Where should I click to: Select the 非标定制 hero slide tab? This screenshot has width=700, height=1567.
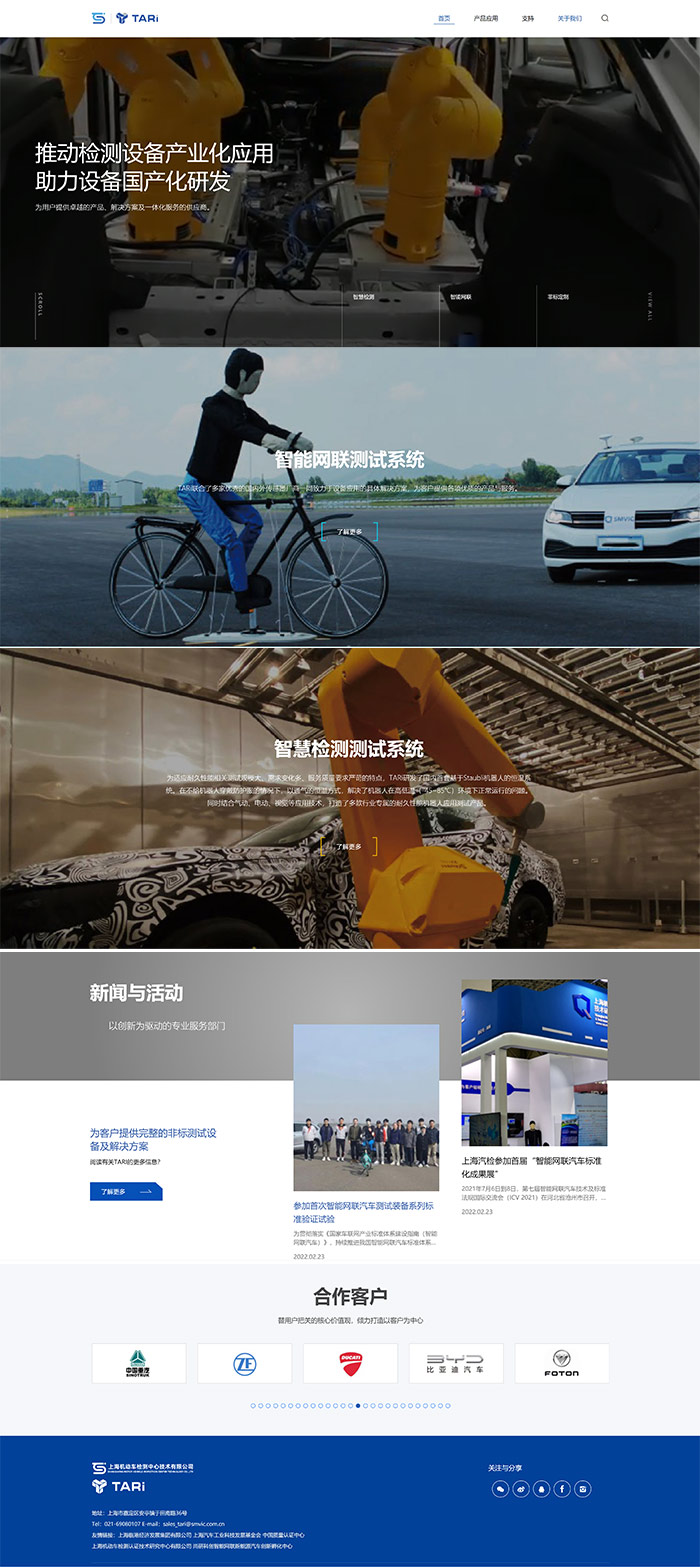click(557, 297)
